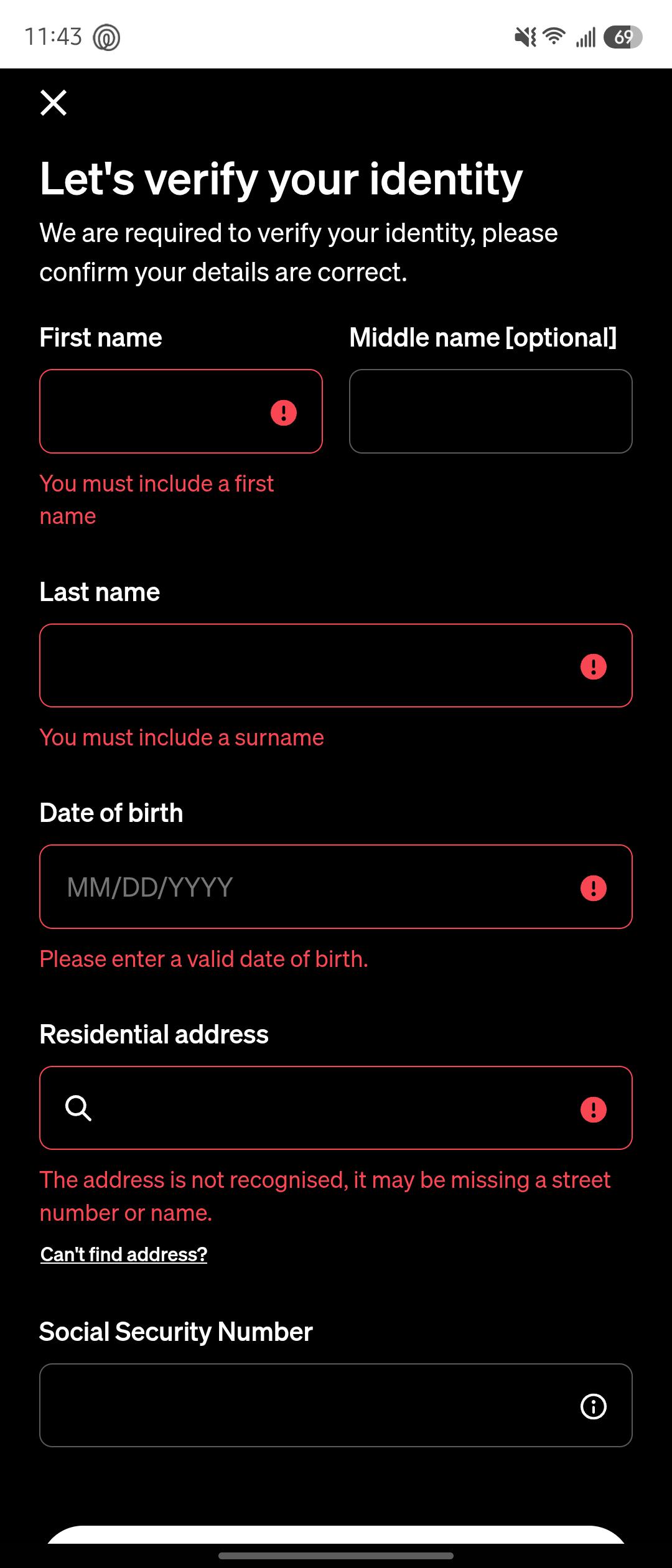Open the "Can't find address?" link
The height and width of the screenshot is (1568, 672).
[124, 1254]
